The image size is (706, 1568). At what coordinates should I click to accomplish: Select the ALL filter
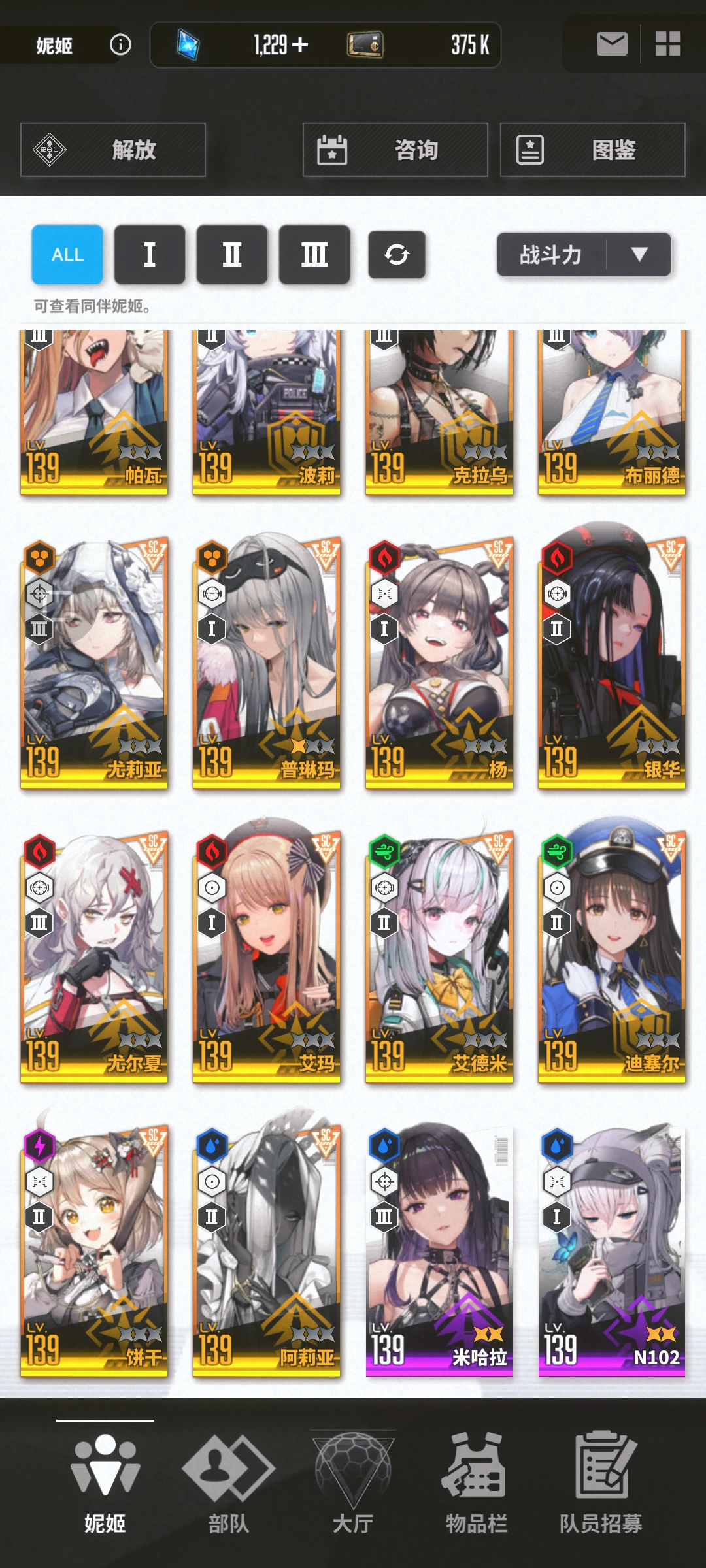click(67, 254)
